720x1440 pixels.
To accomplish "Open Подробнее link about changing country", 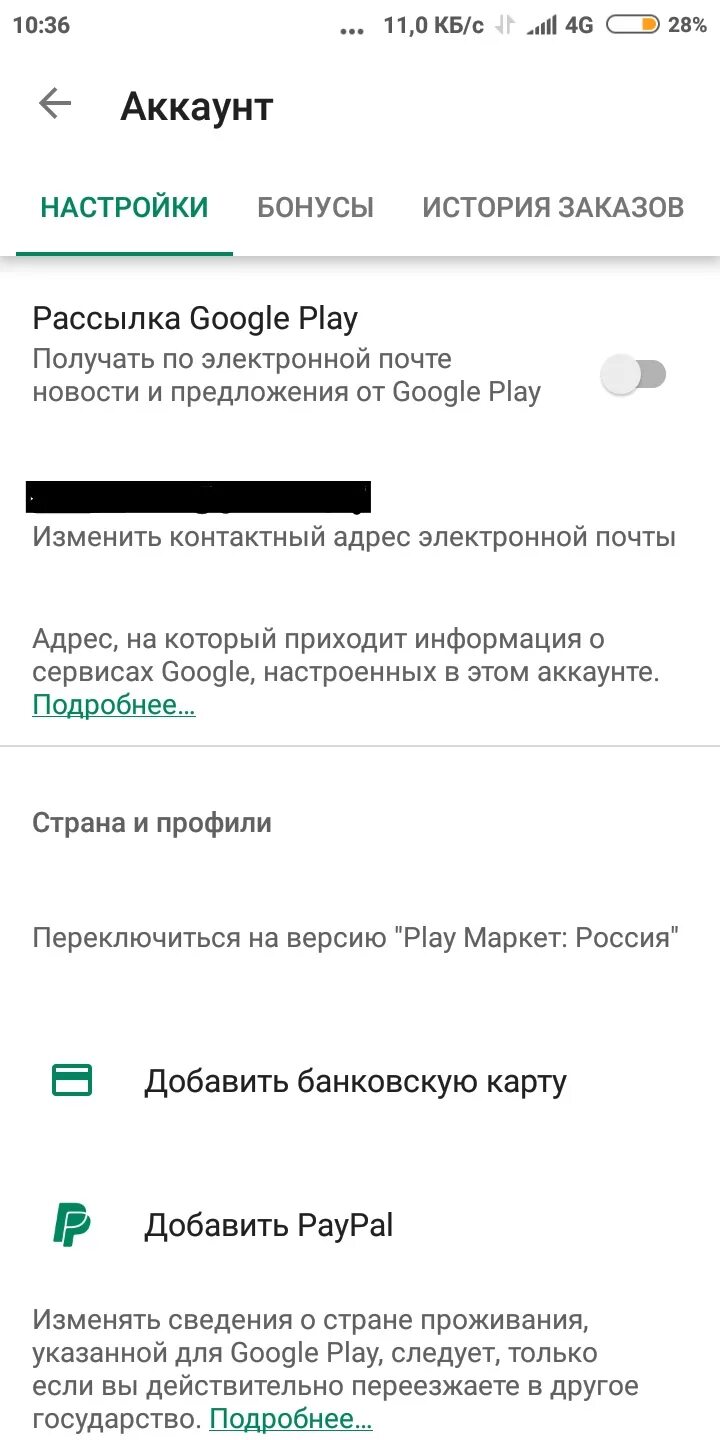I will coord(291,1418).
